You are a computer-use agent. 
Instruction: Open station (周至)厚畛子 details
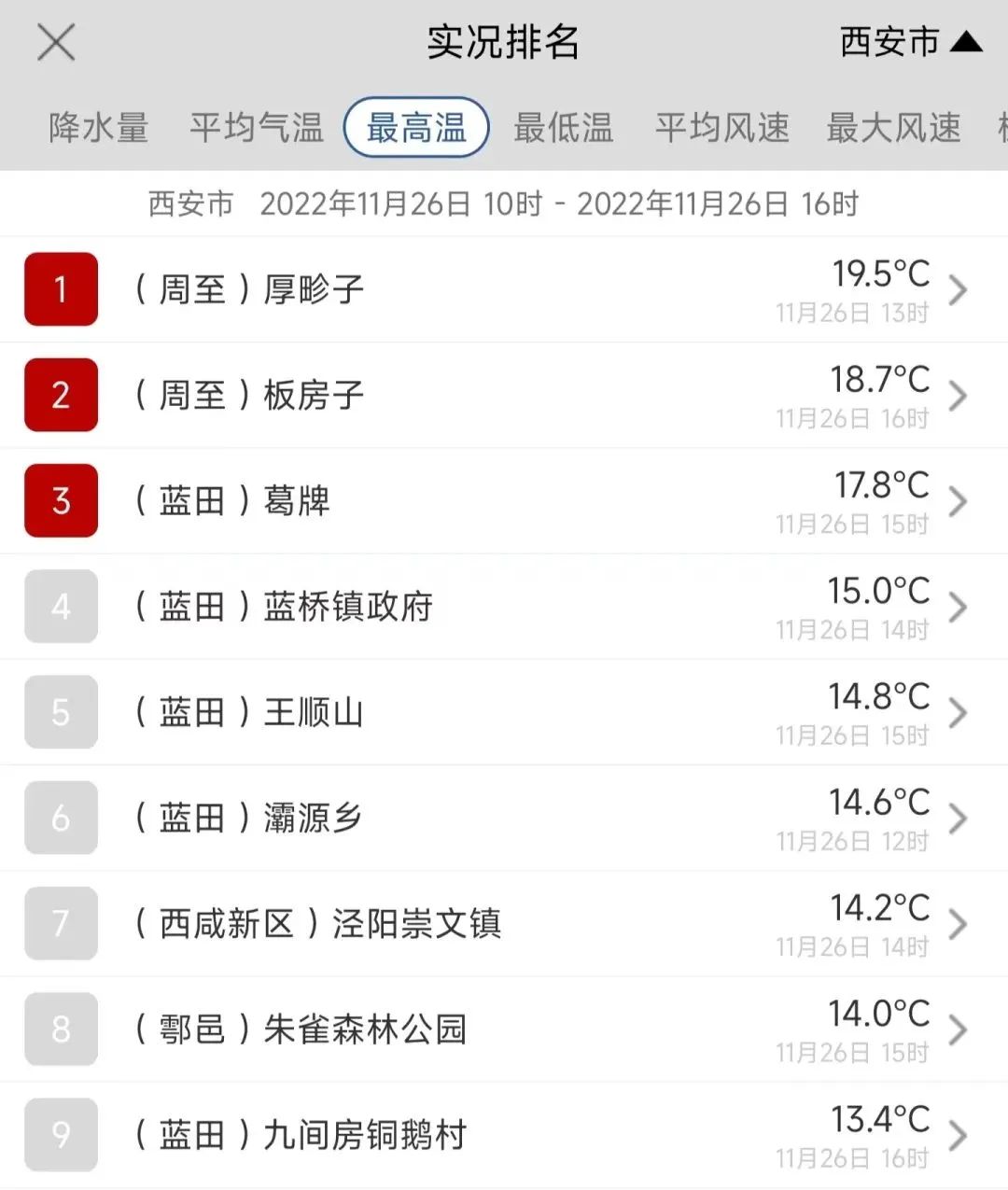point(504,289)
